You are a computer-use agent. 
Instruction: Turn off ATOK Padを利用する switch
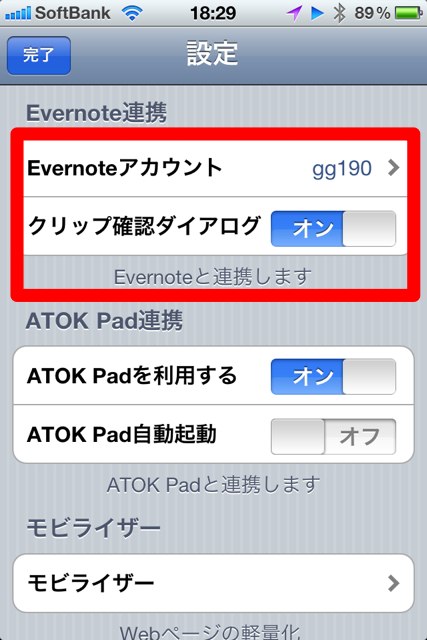point(333,376)
